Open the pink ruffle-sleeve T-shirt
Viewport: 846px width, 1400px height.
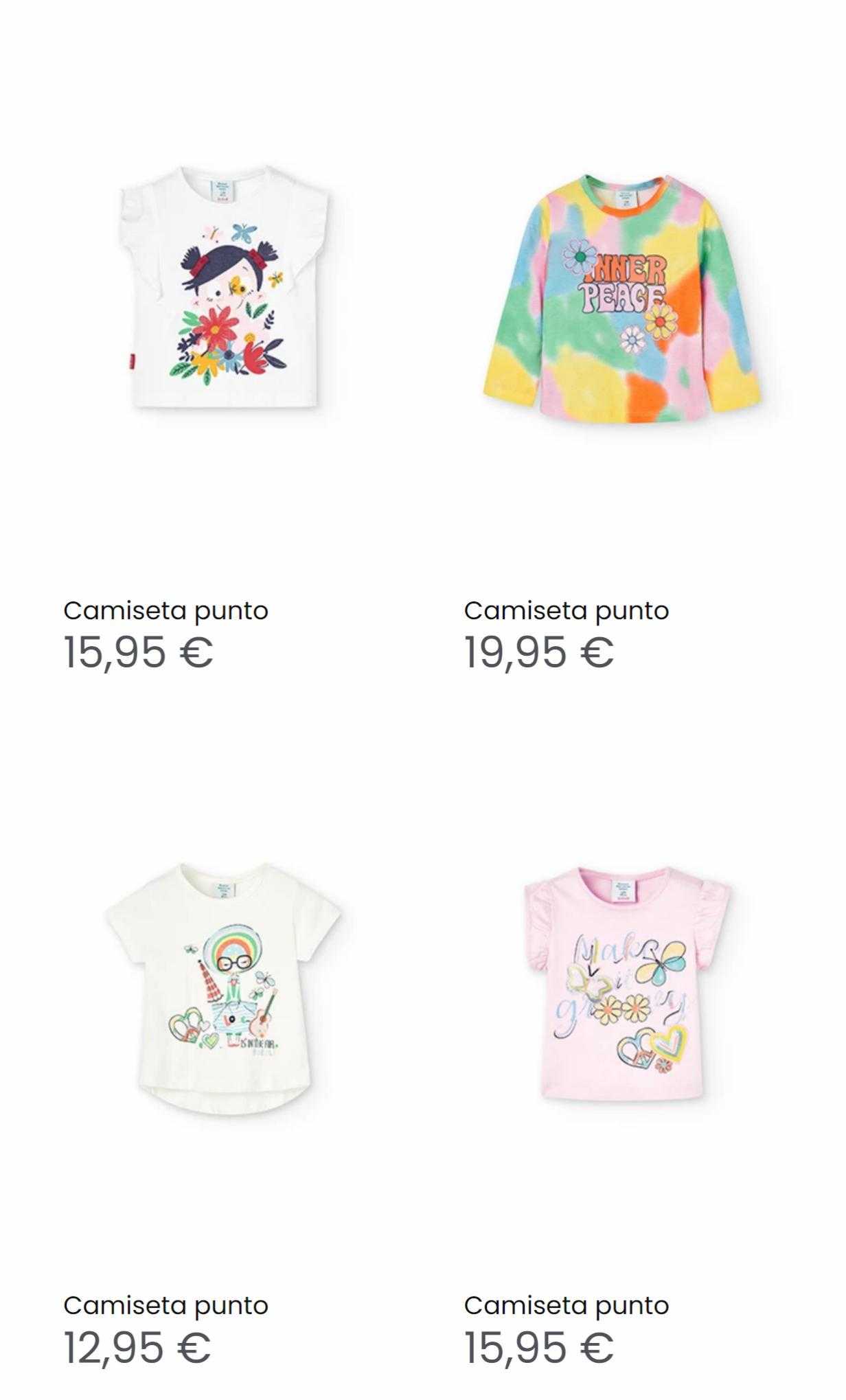pyautogui.click(x=626, y=985)
